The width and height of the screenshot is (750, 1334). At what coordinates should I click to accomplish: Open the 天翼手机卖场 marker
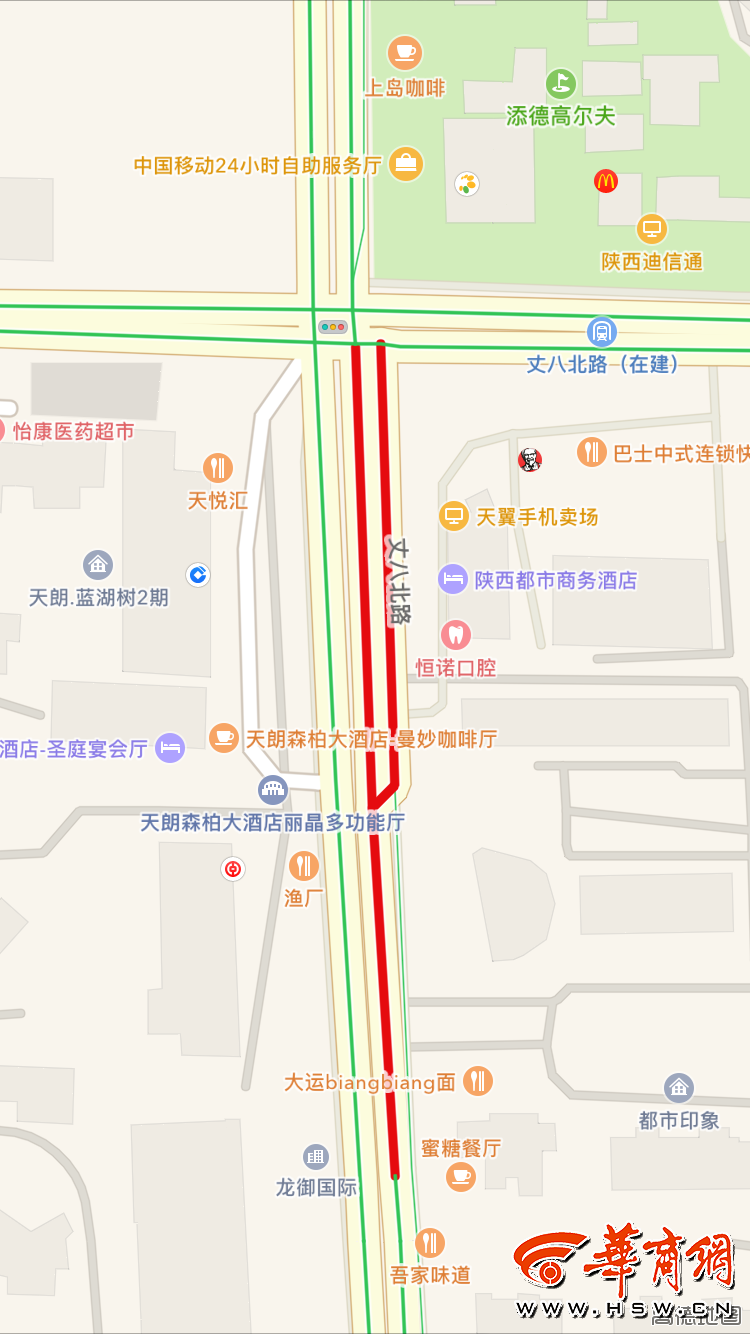(x=455, y=516)
